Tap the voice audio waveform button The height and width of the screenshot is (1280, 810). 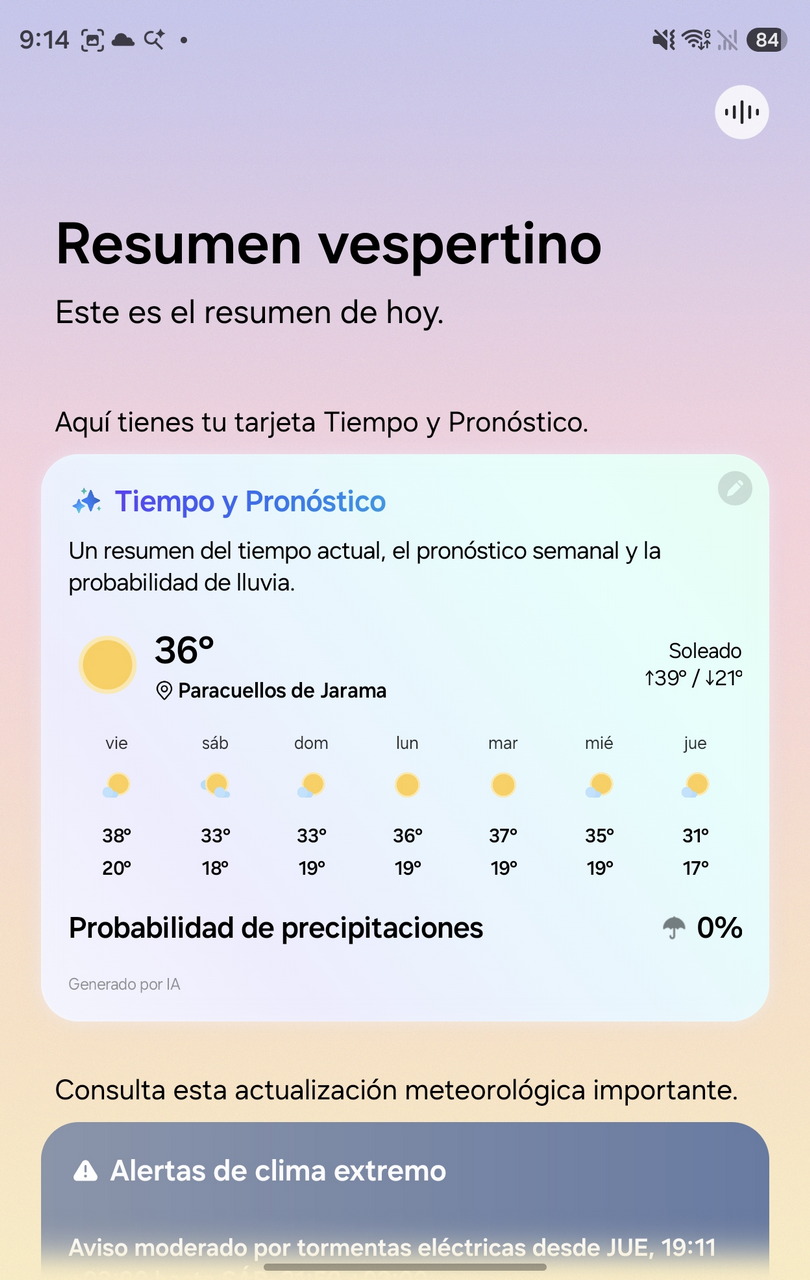pyautogui.click(x=742, y=112)
